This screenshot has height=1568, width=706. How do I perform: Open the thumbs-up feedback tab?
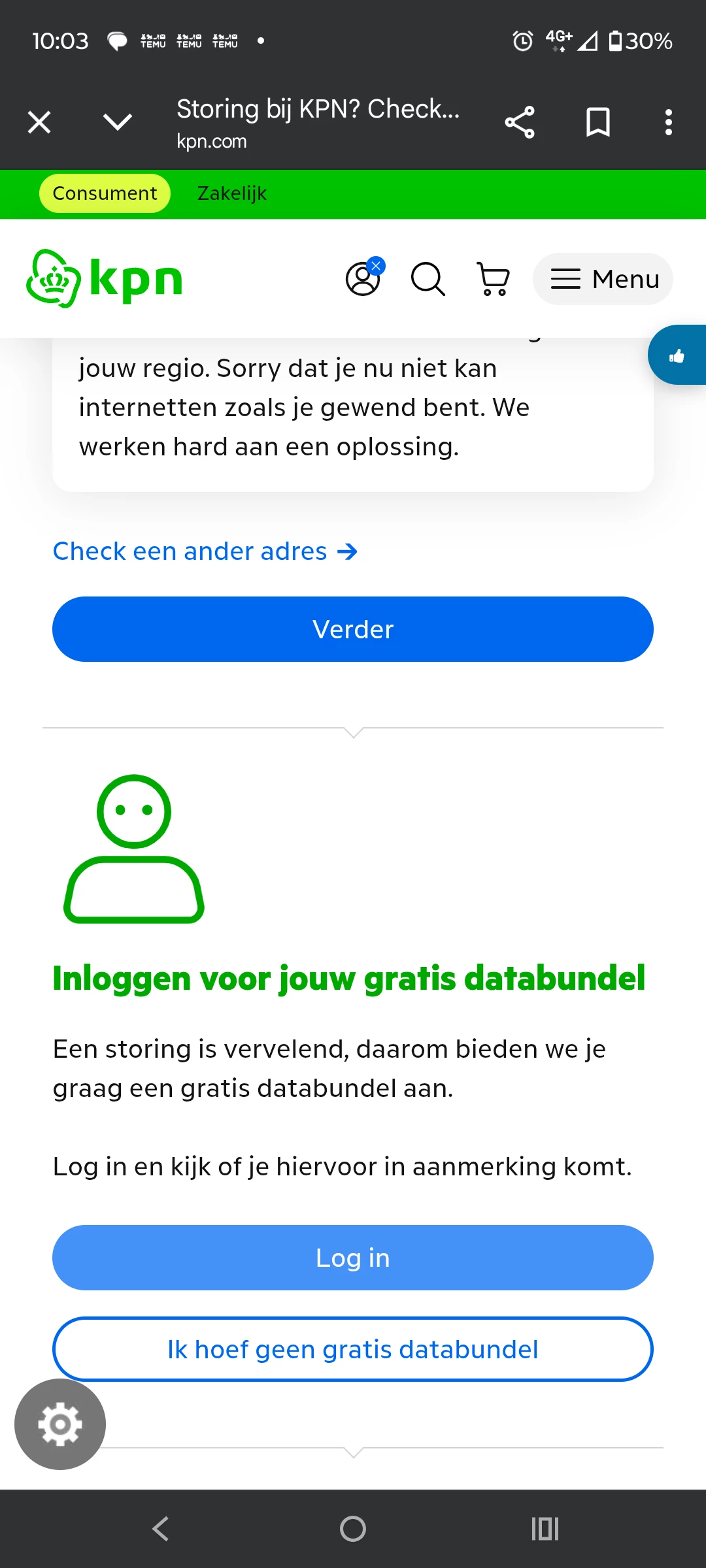click(677, 355)
